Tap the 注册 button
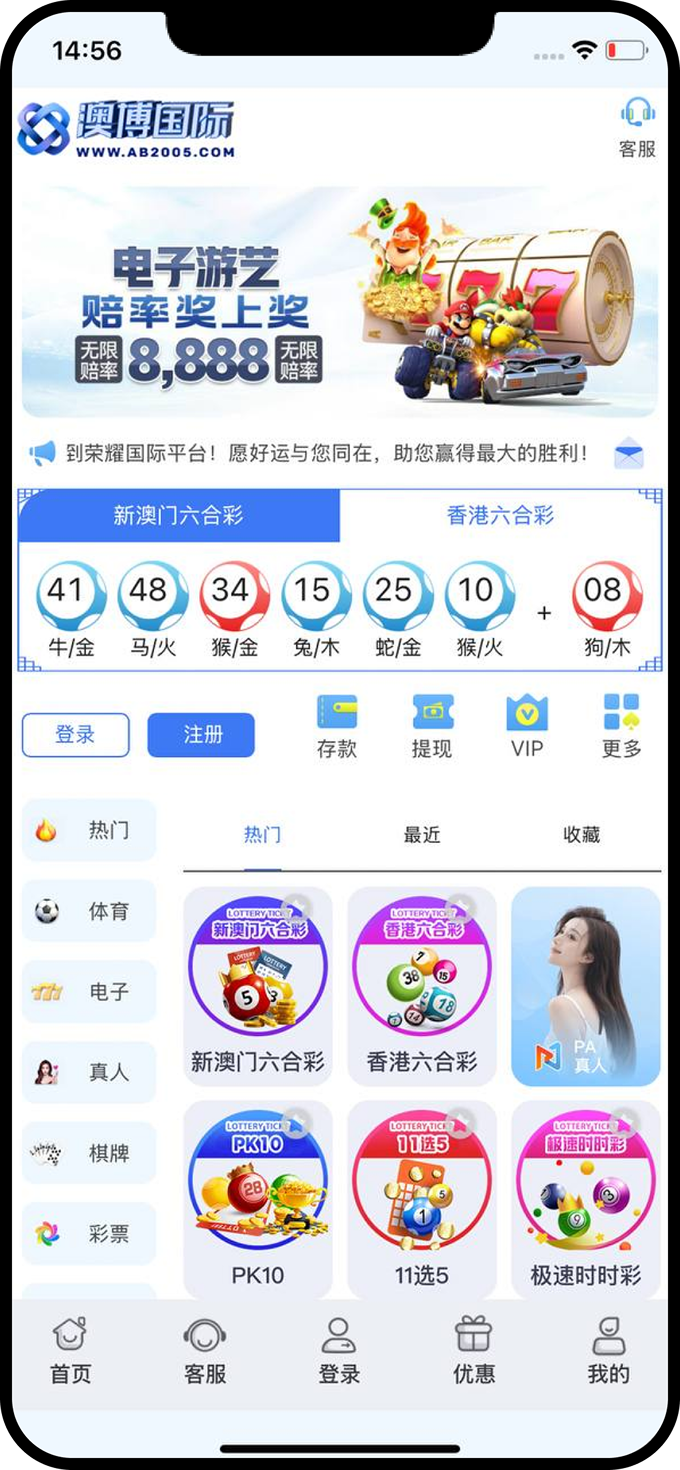 tap(201, 735)
